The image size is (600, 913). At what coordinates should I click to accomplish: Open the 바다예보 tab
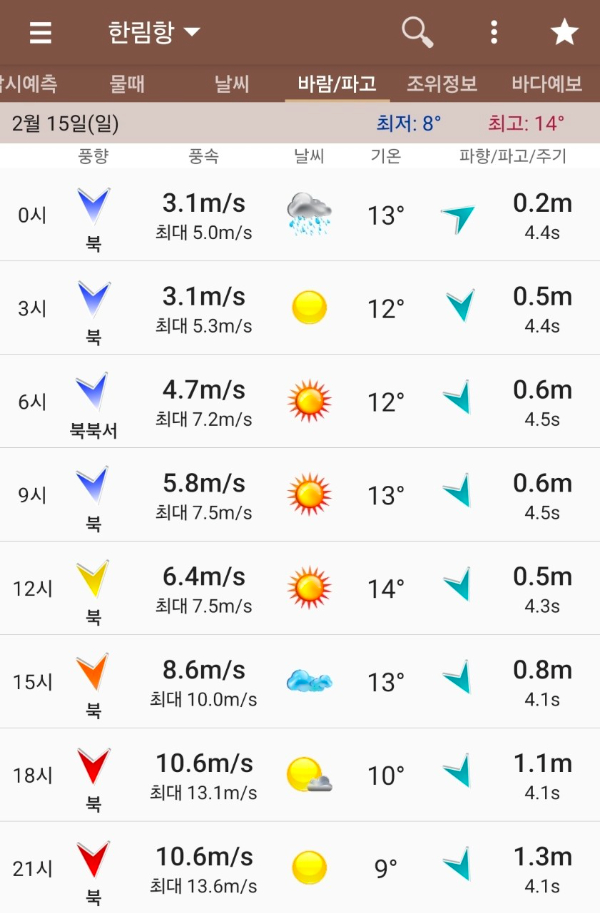[x=546, y=84]
